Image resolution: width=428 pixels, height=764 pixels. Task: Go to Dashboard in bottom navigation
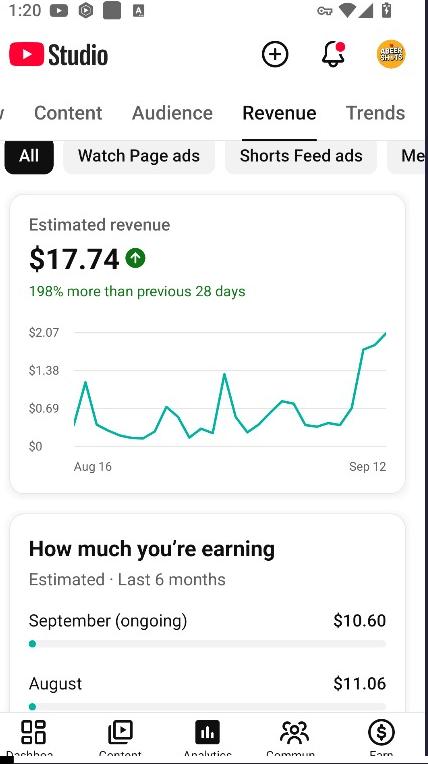coord(33,738)
